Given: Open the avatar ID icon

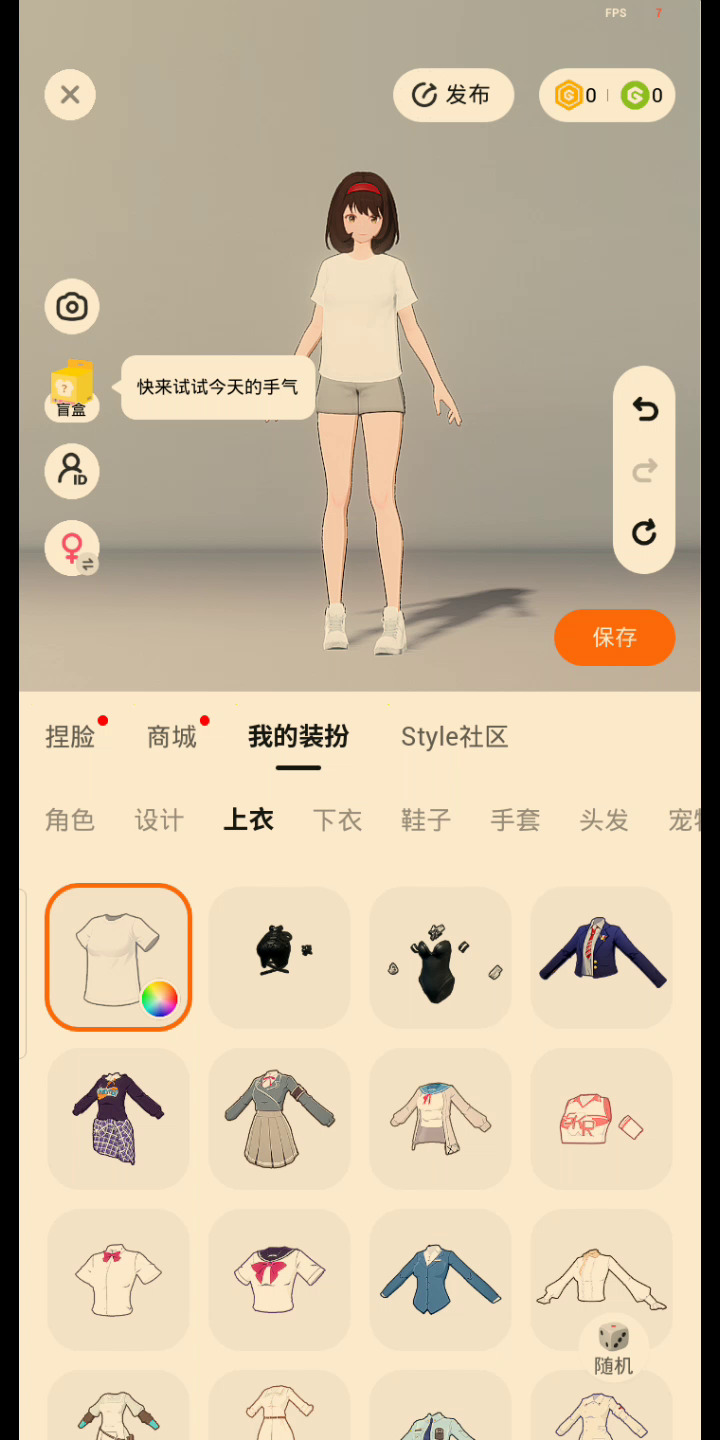Looking at the screenshot, I should [x=72, y=471].
